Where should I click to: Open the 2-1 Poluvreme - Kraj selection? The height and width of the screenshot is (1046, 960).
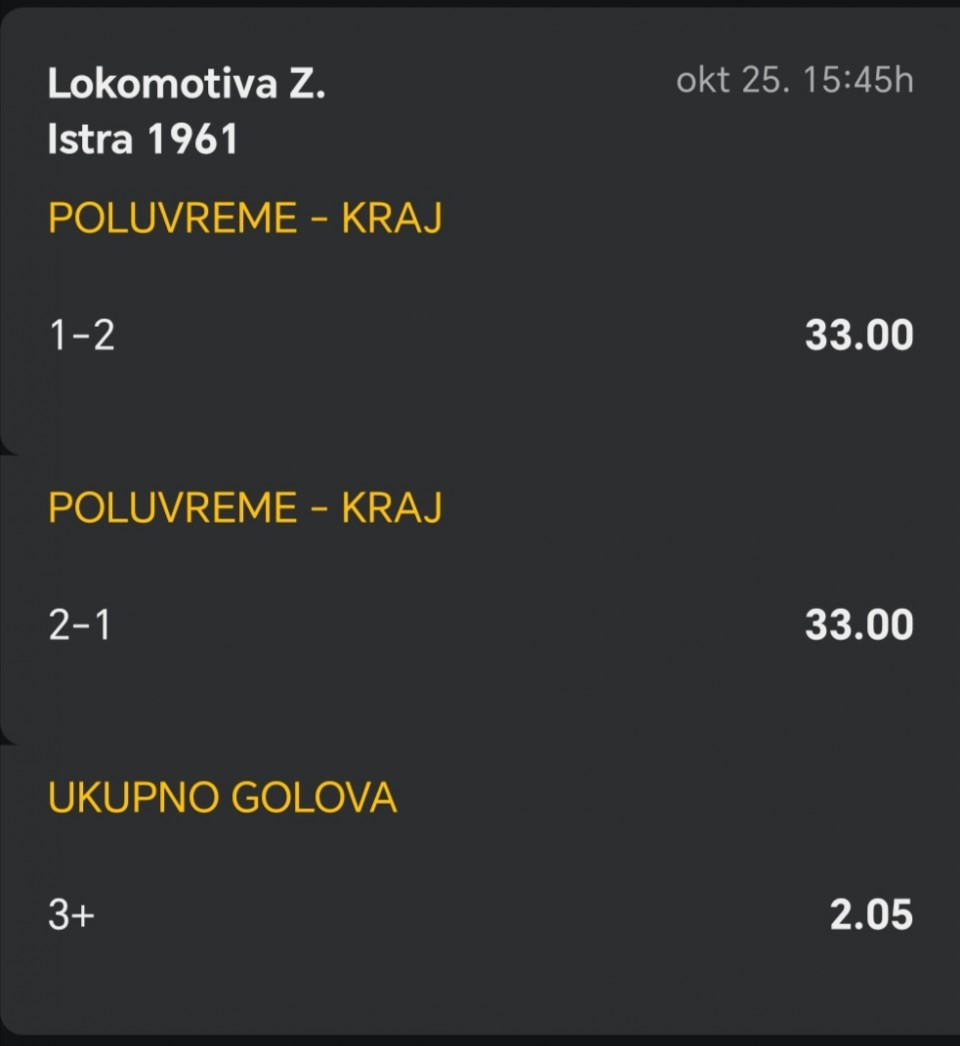[480, 625]
